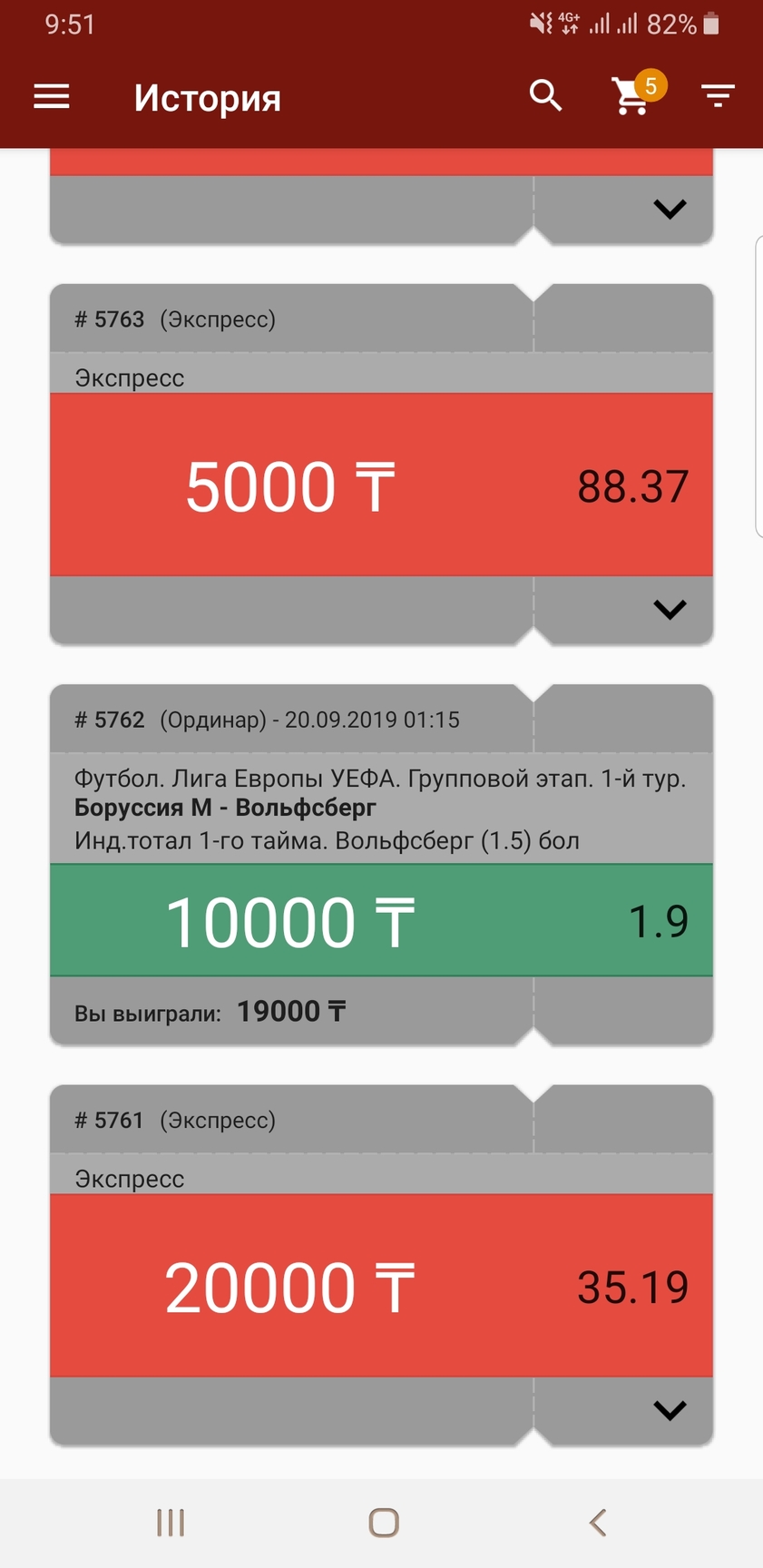Expand details of bet #5763

670,609
